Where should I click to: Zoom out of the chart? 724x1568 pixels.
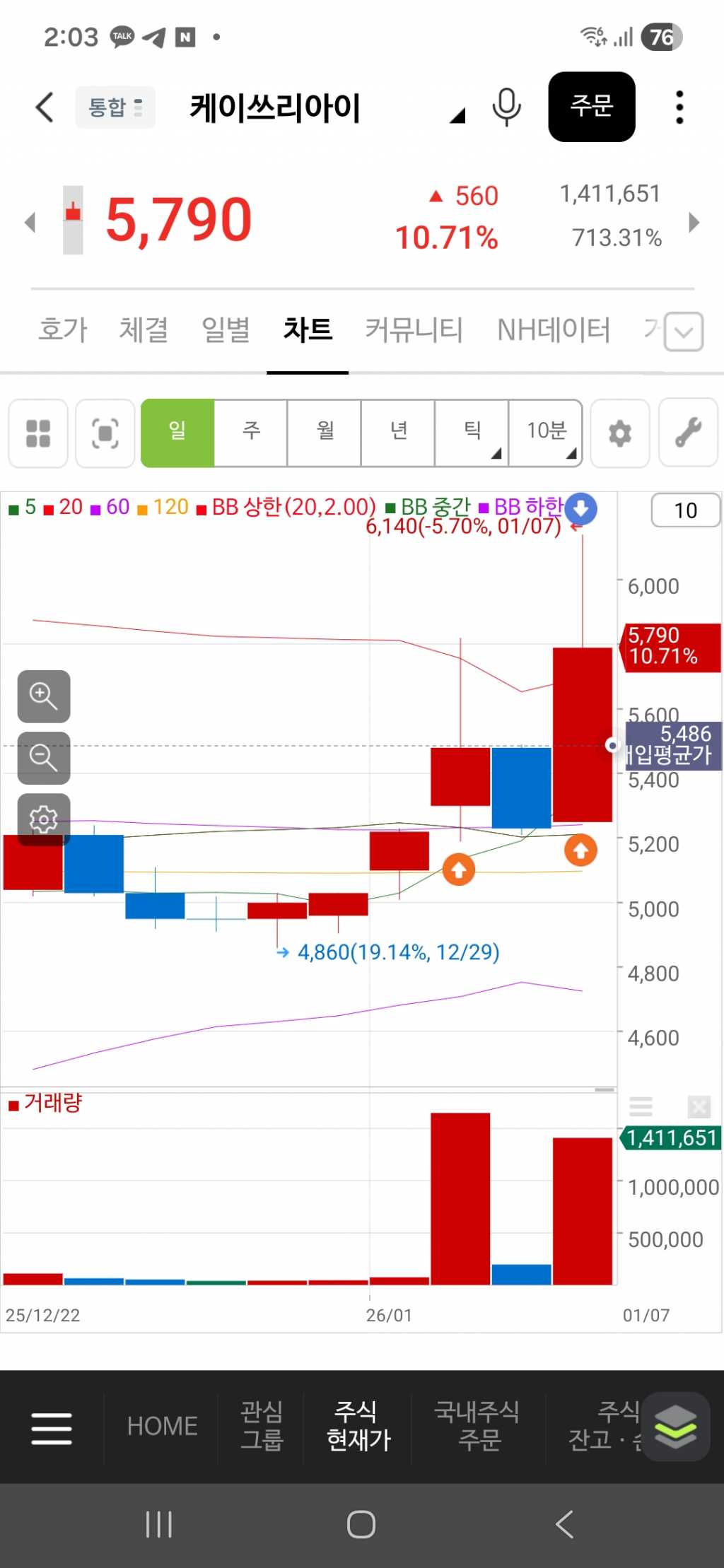[x=44, y=758]
